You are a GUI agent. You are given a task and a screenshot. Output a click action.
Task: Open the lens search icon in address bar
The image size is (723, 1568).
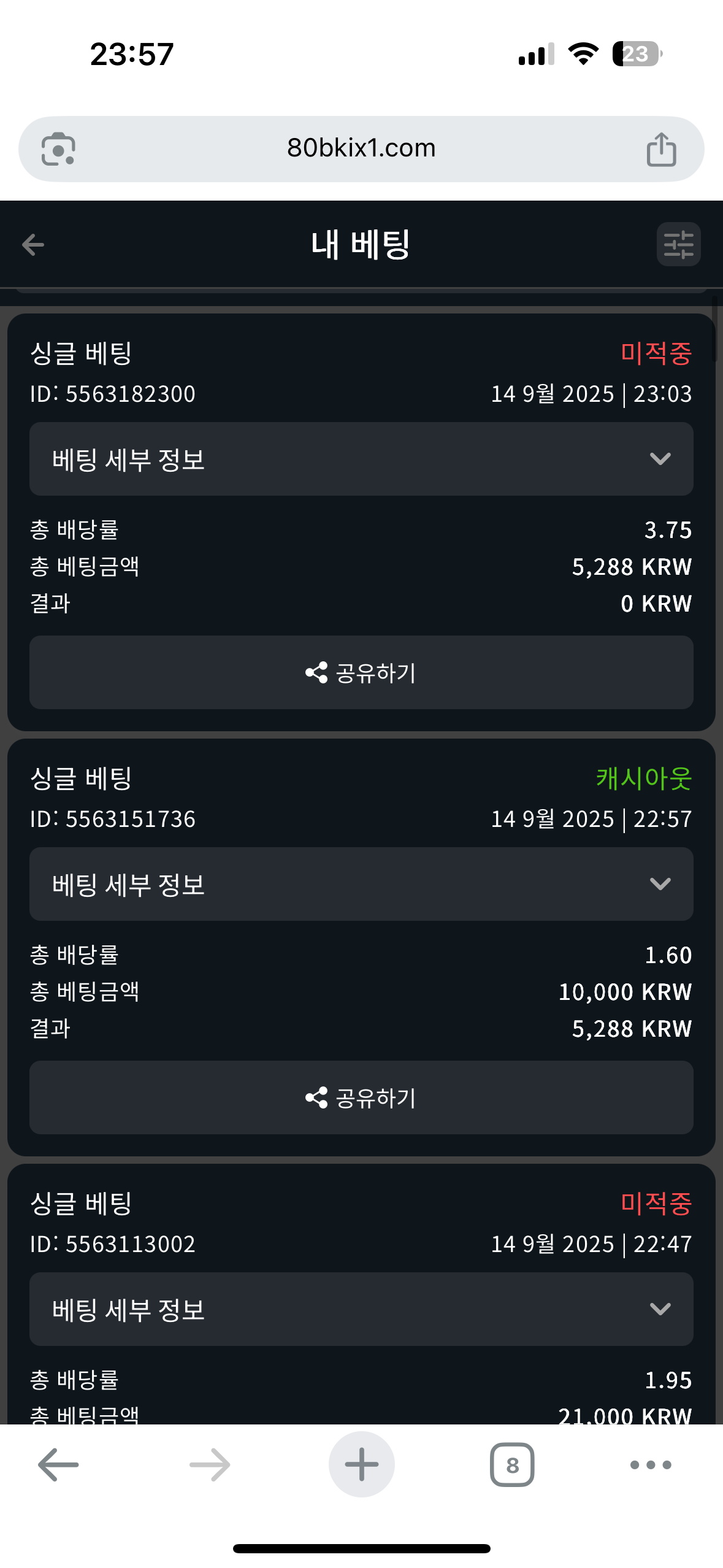(x=58, y=149)
